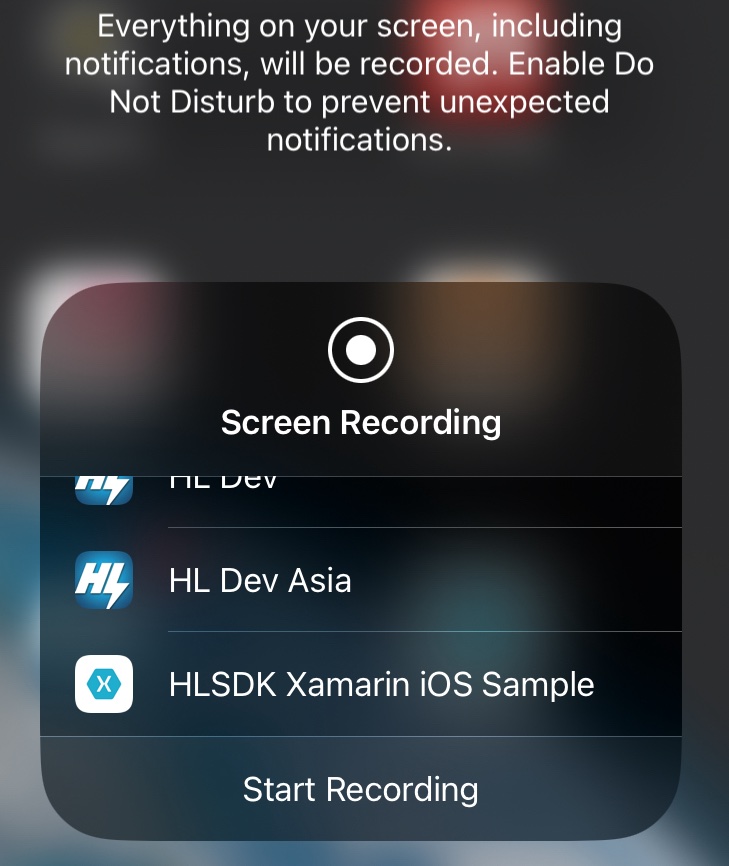Select HL Dev Asia as broadcast target
Screen dimensions: 729x866
click(360, 580)
